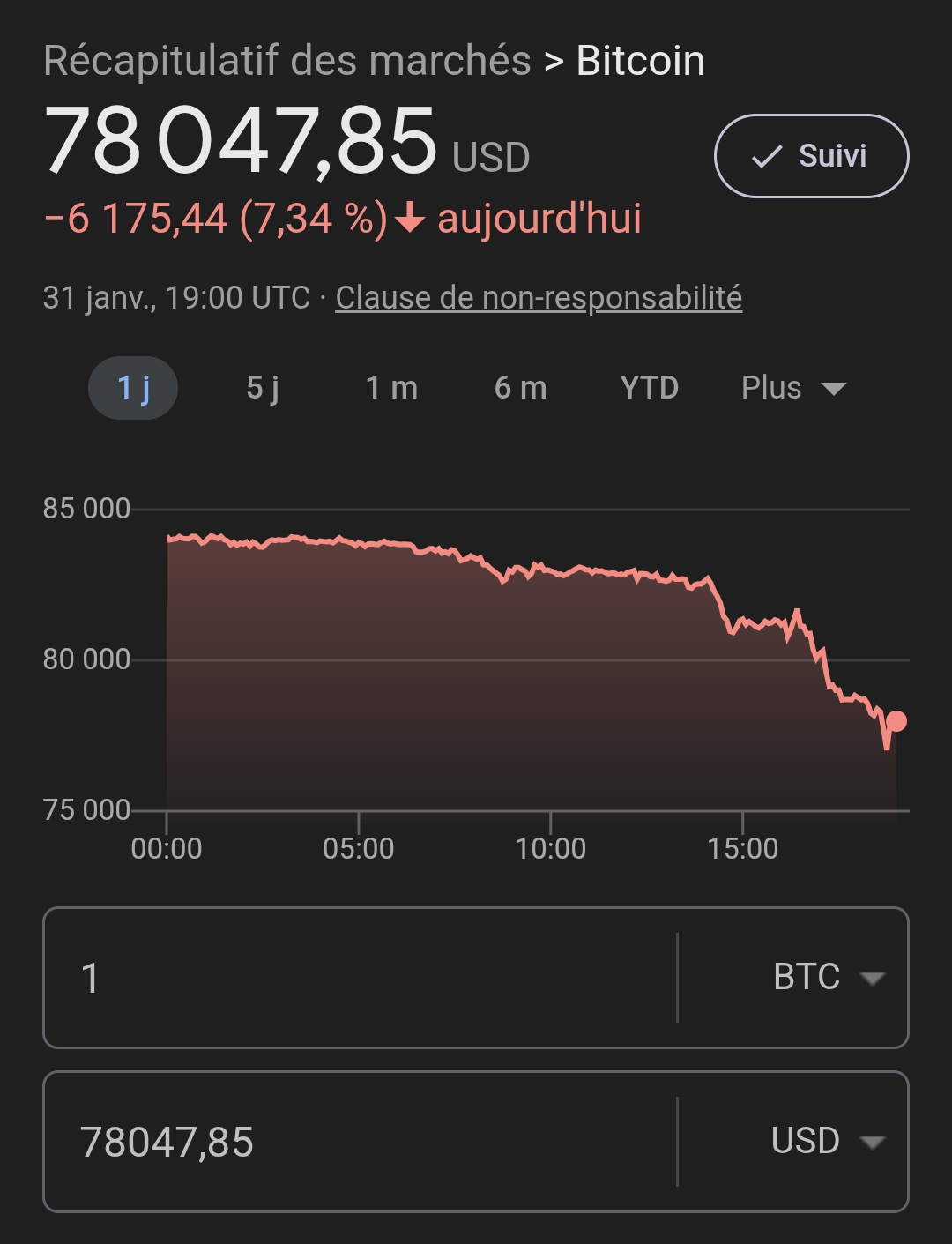Edit the USD amount field
Viewport: 952px width, 1244px height.
click(361, 1142)
